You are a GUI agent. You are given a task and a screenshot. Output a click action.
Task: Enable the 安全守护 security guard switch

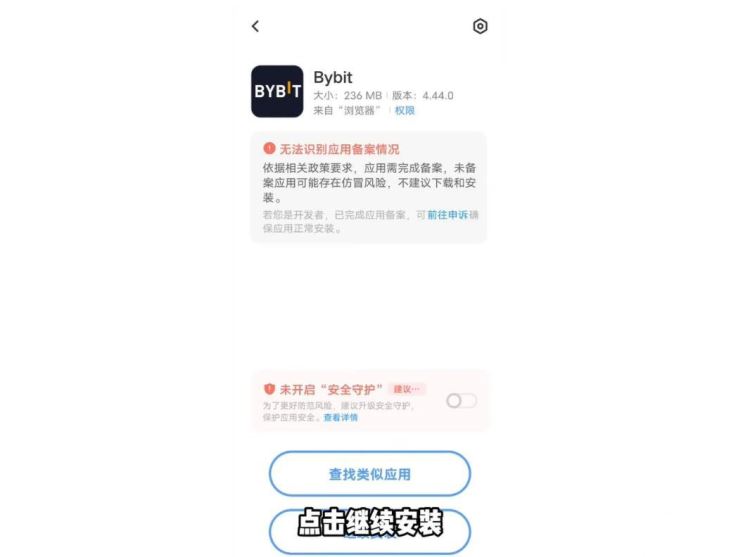pos(461,400)
